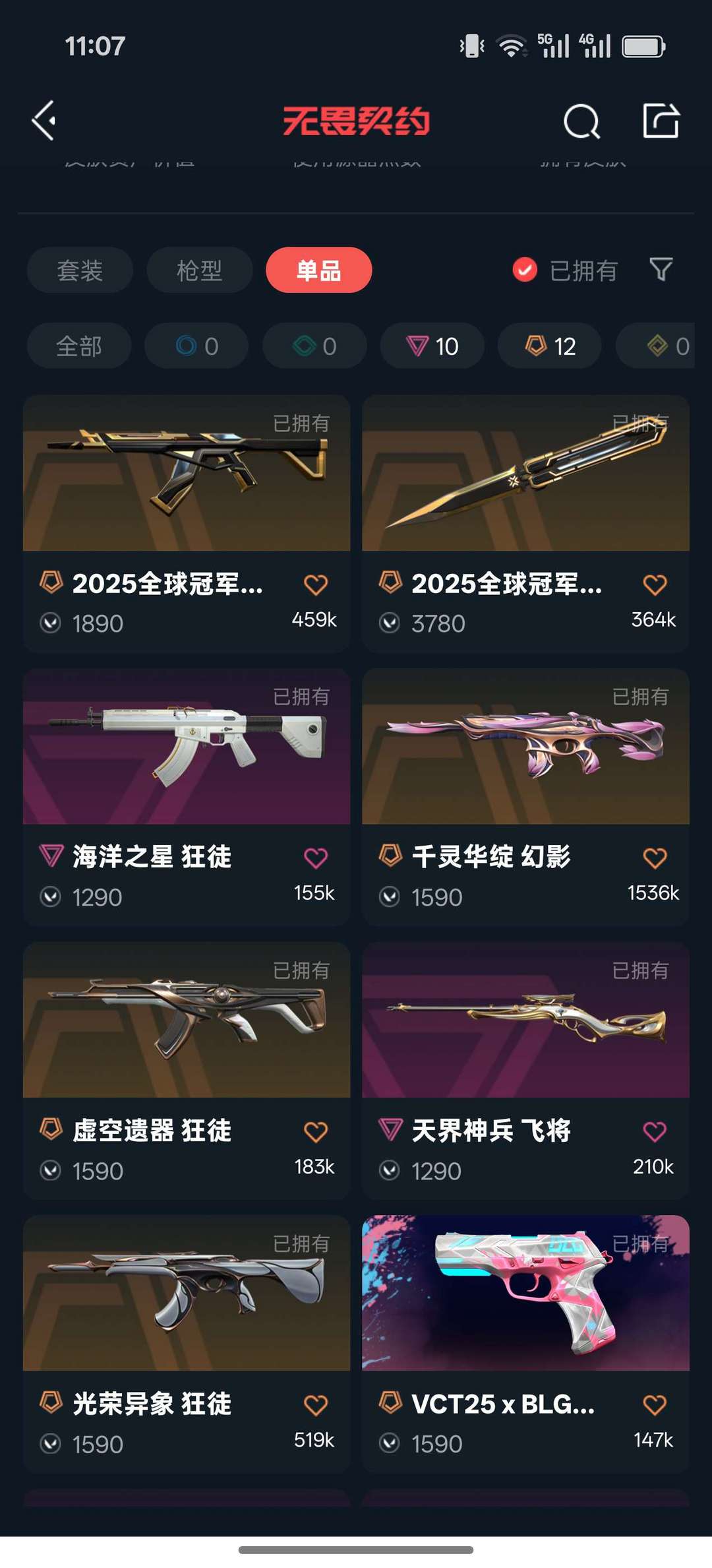Toggle the 已拥有 checkbox
The image size is (712, 1568).
click(525, 270)
